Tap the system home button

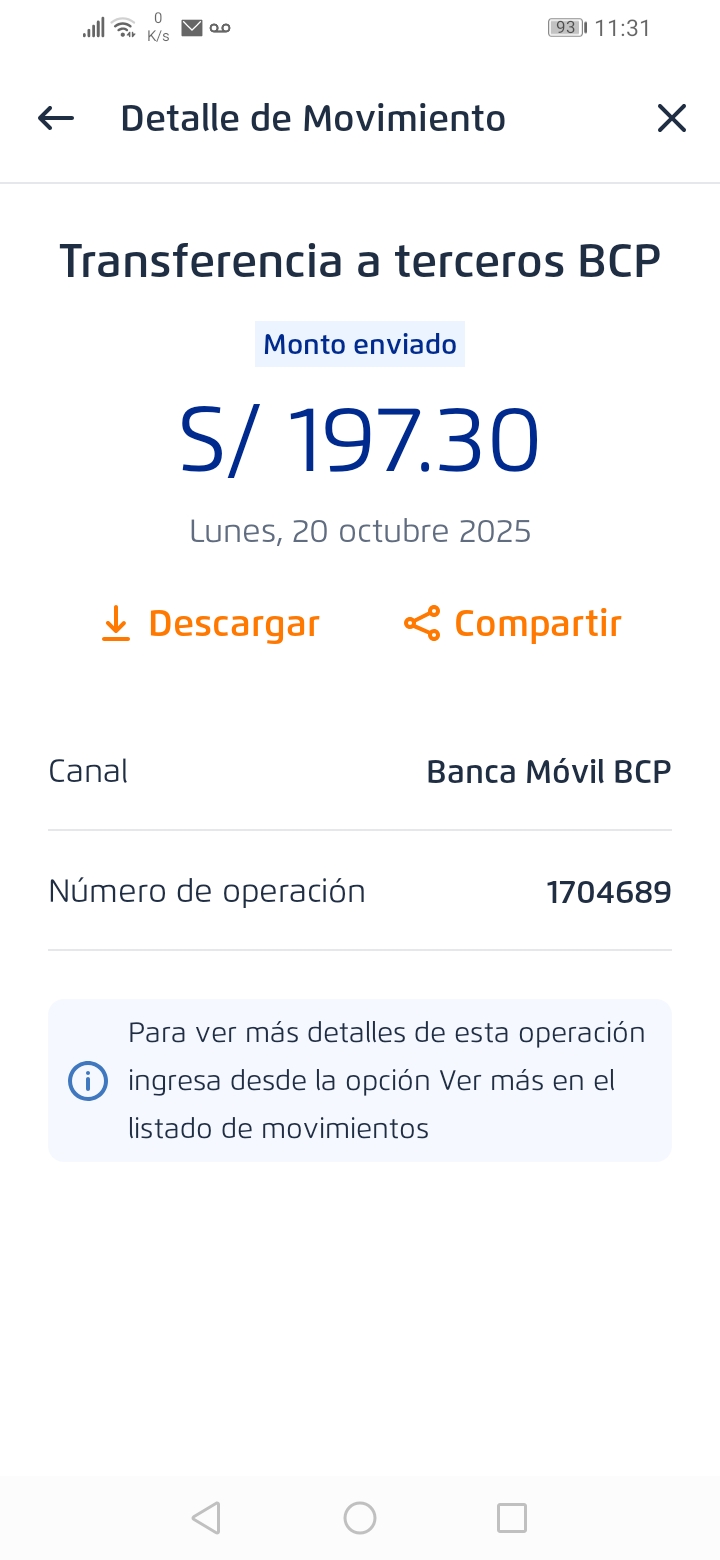[360, 1518]
